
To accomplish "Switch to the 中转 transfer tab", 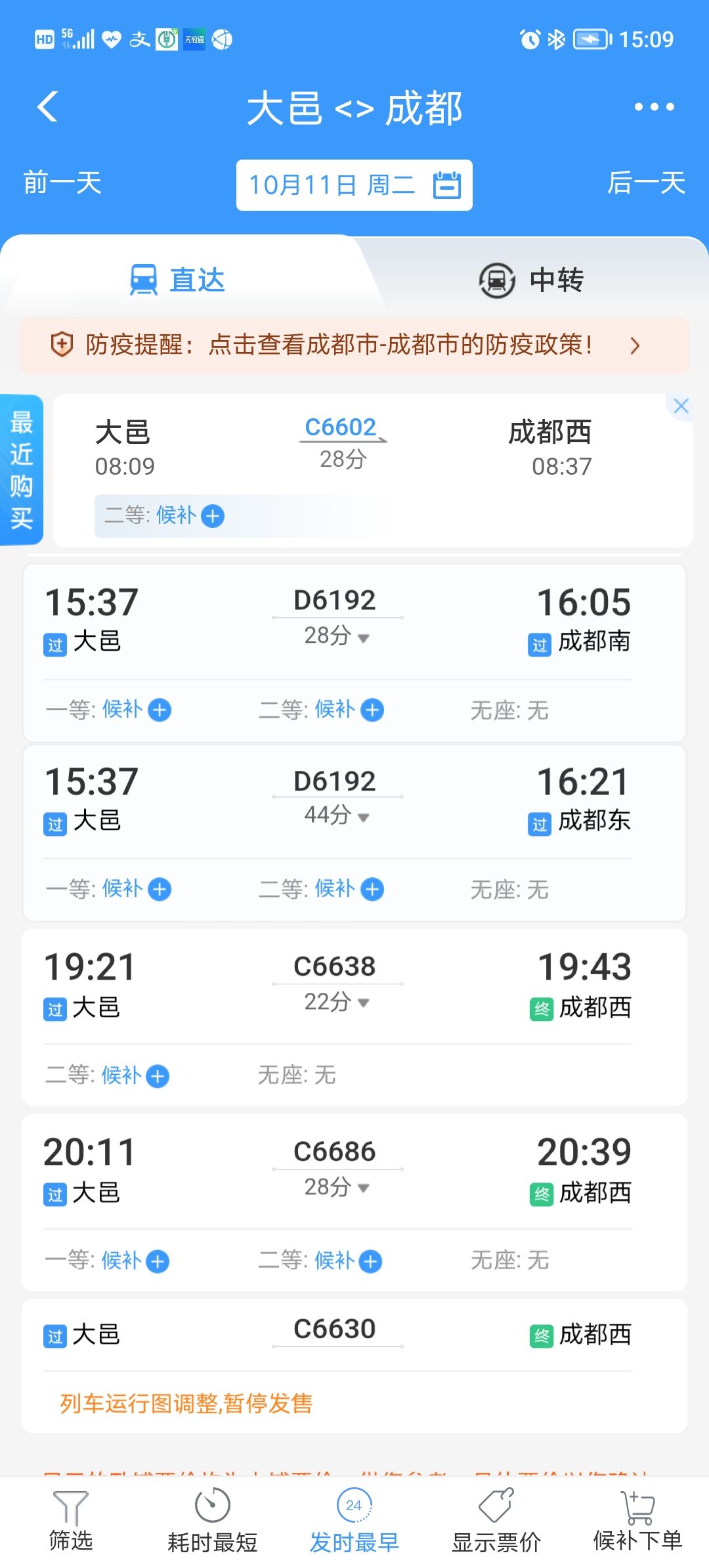I will pos(532,280).
